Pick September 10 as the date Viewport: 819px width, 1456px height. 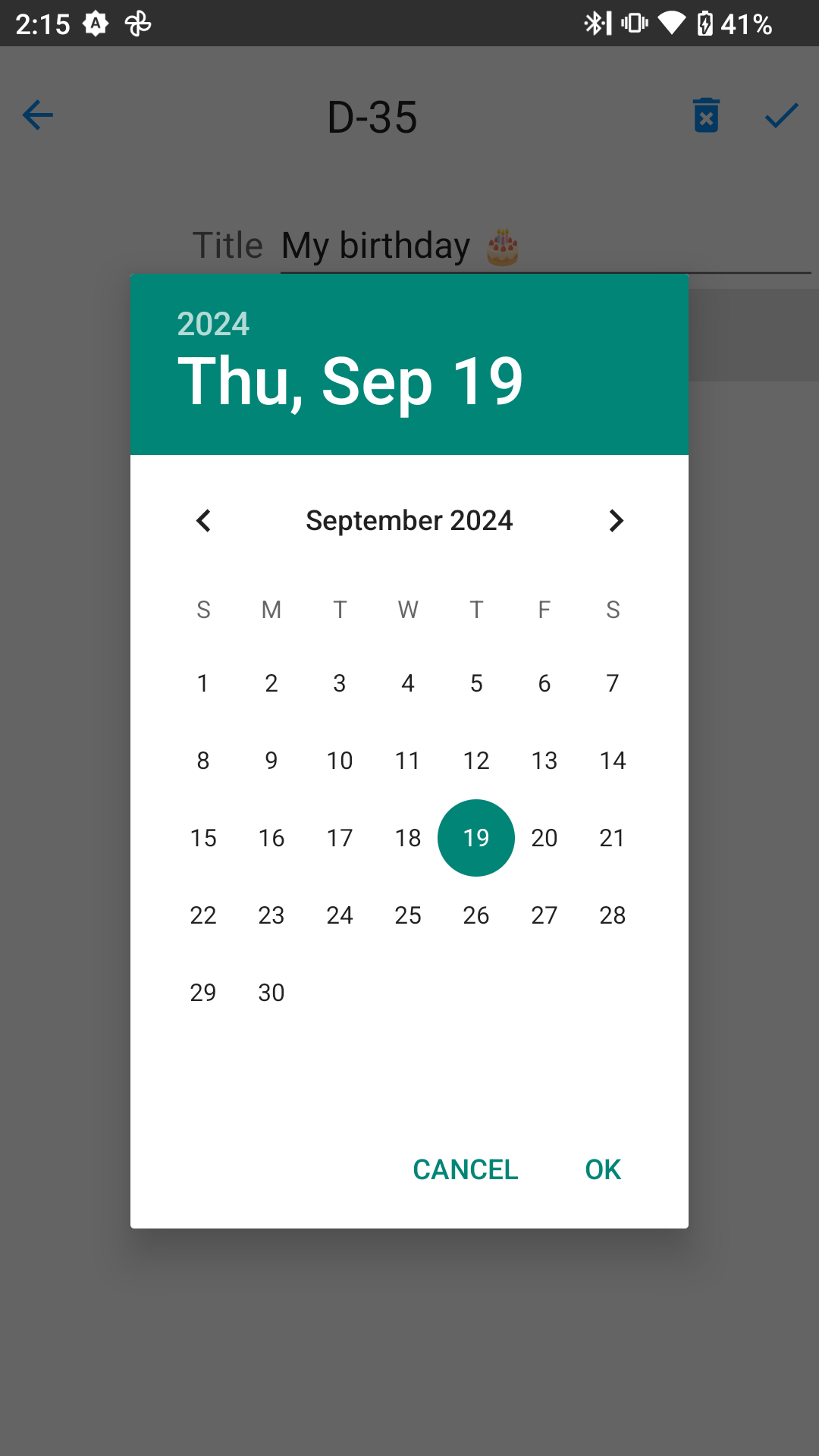click(x=340, y=761)
